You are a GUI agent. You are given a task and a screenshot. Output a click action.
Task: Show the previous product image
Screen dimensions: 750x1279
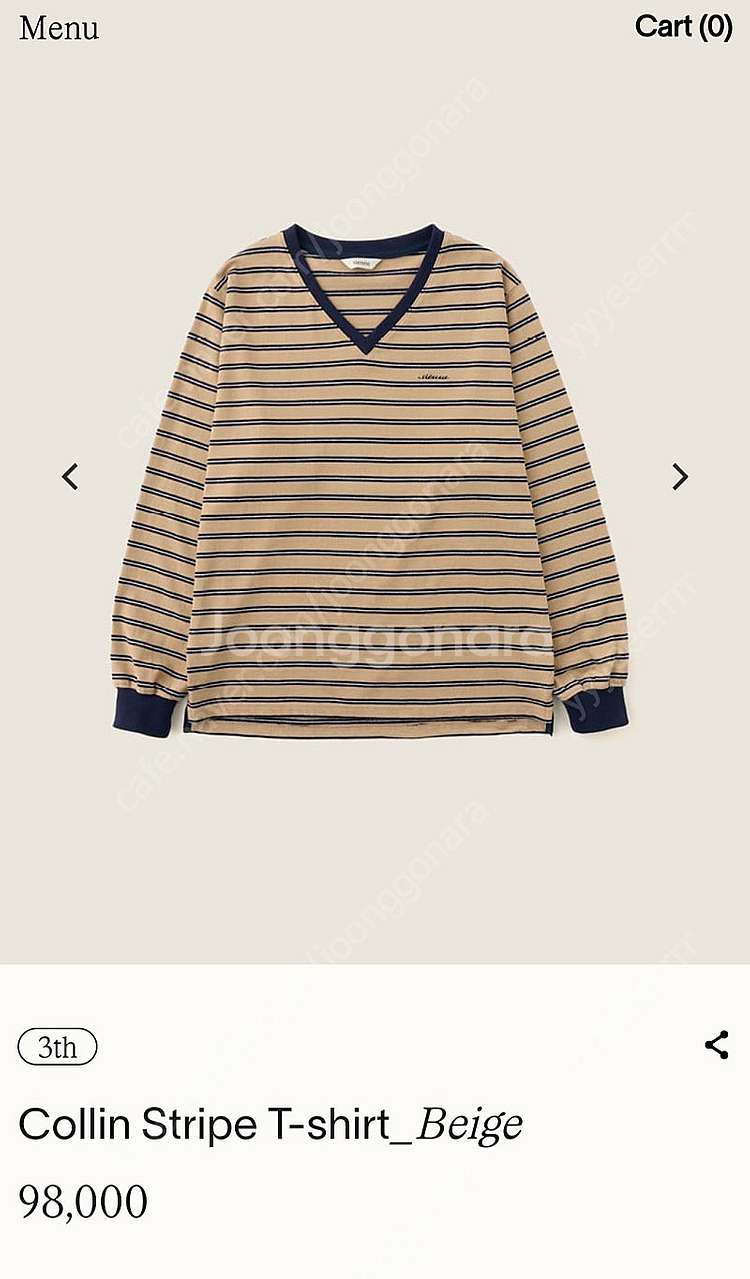(70, 477)
